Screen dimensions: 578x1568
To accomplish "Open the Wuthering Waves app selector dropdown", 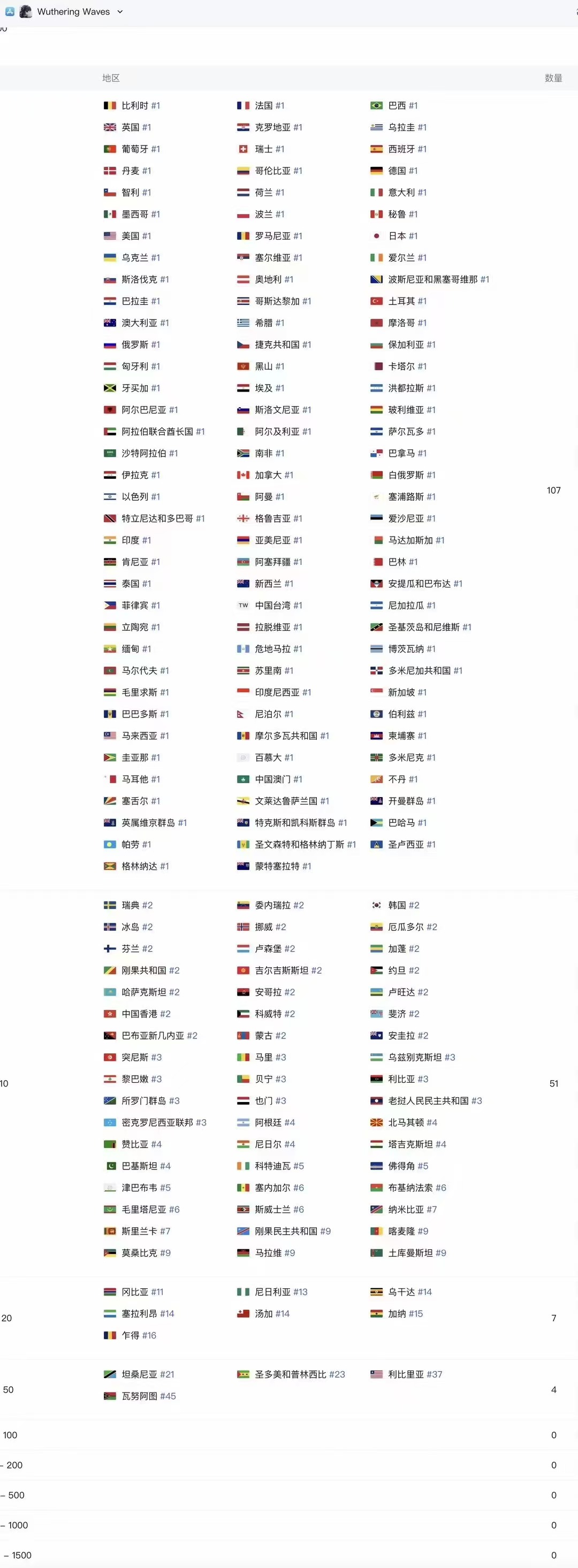I will point(72,12).
